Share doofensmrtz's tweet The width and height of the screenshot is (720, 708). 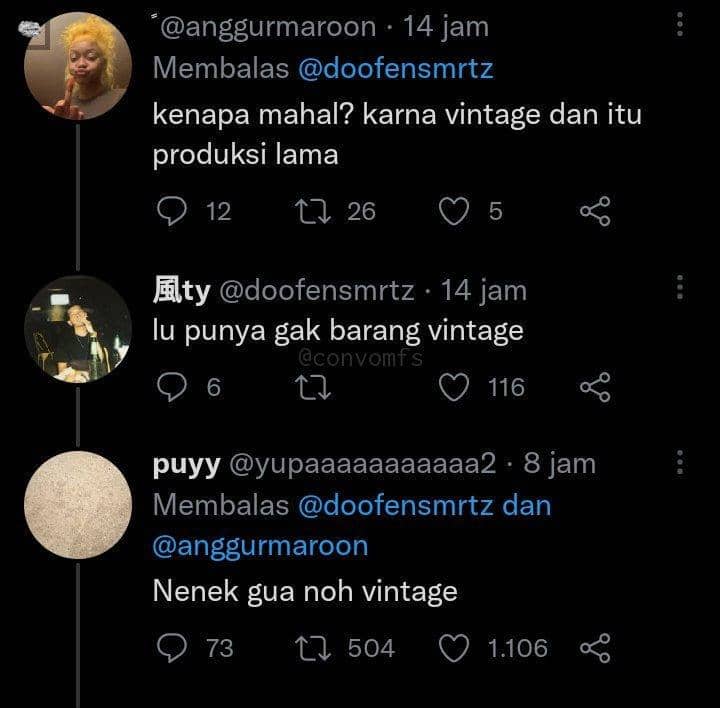tap(595, 387)
